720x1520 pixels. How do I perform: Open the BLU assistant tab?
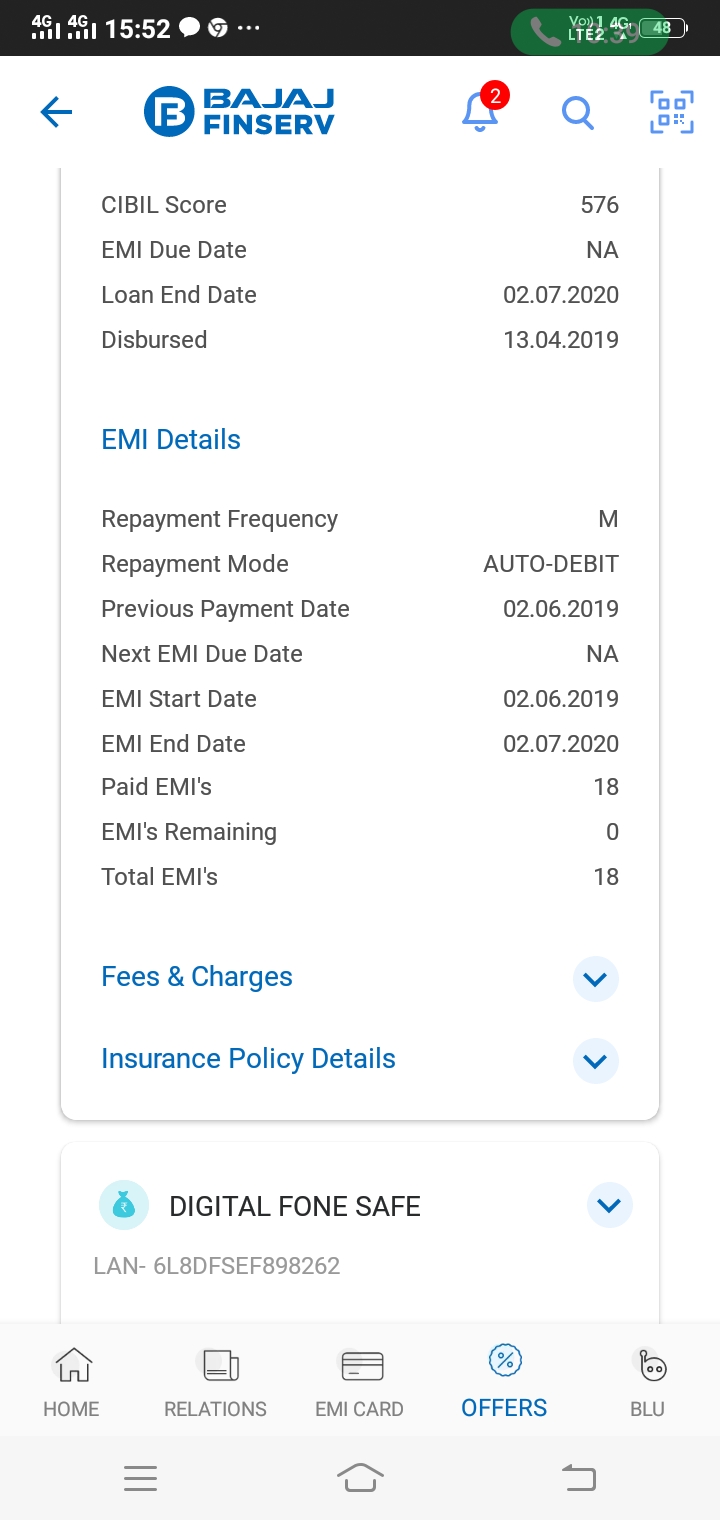(648, 1382)
